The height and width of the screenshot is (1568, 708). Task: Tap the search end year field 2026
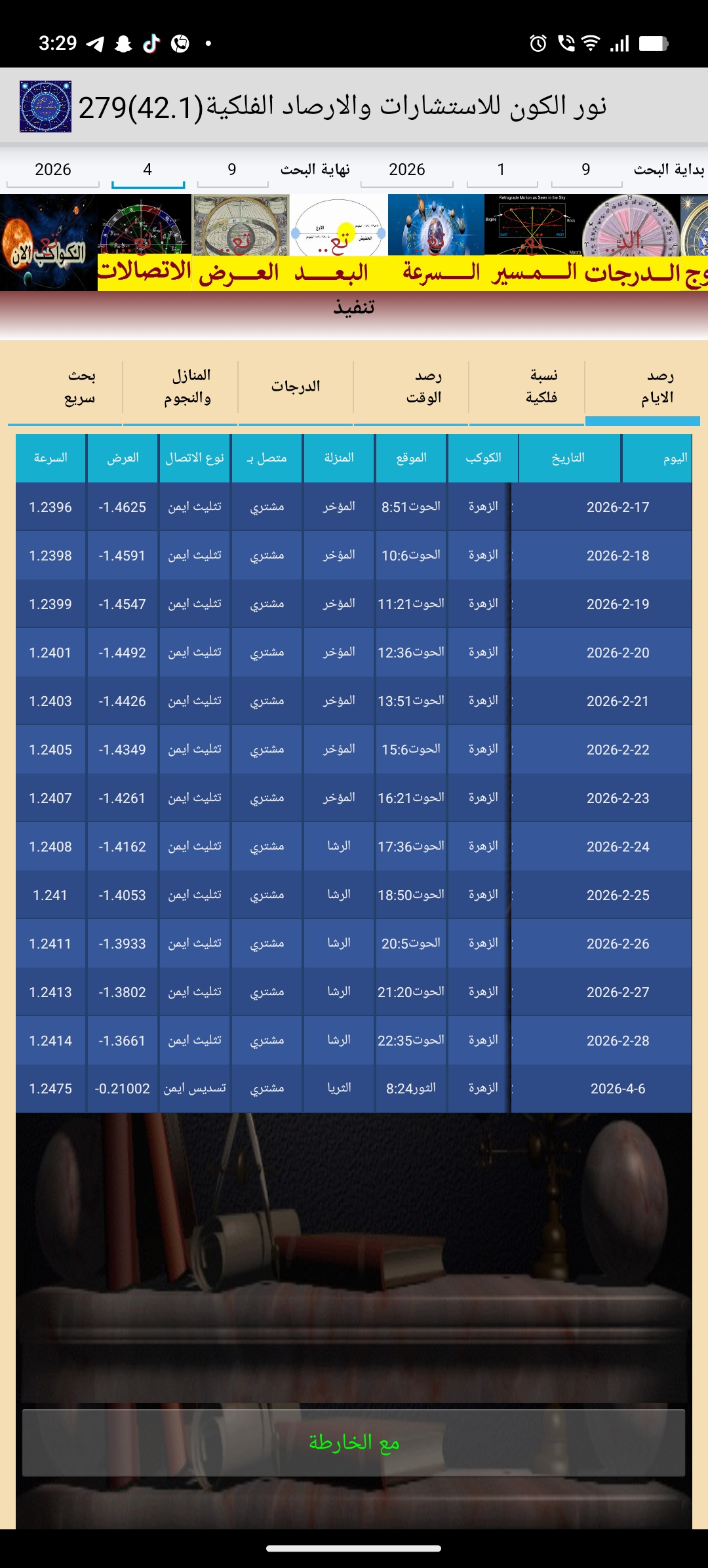click(52, 170)
